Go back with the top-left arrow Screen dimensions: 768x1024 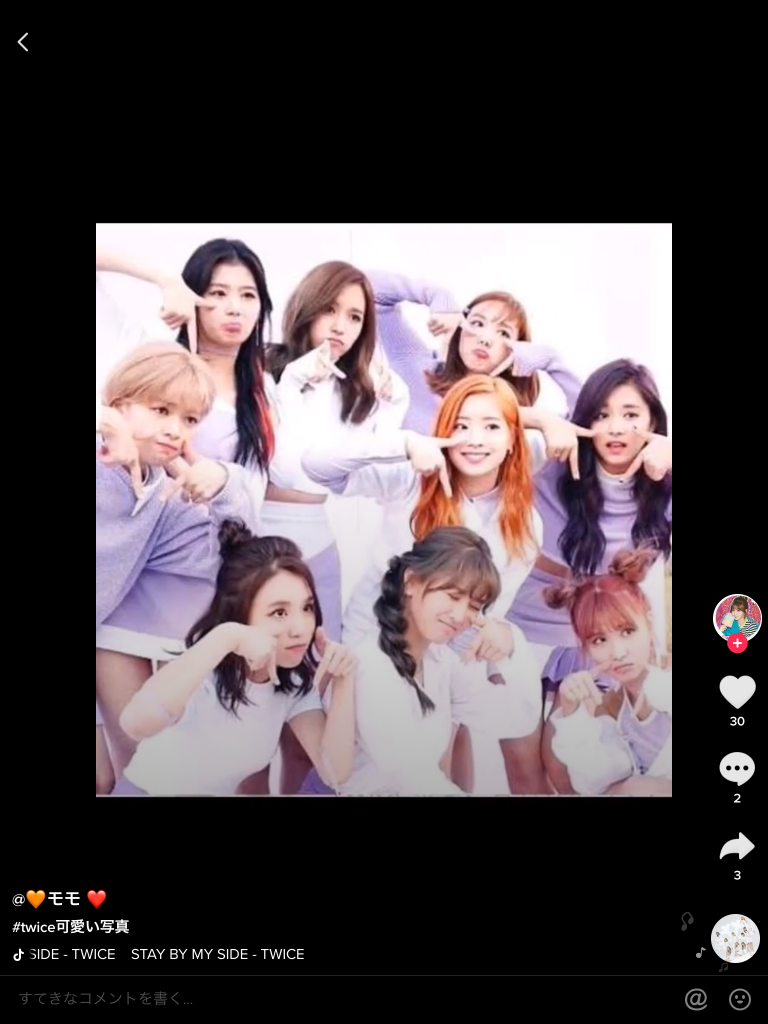tap(23, 42)
